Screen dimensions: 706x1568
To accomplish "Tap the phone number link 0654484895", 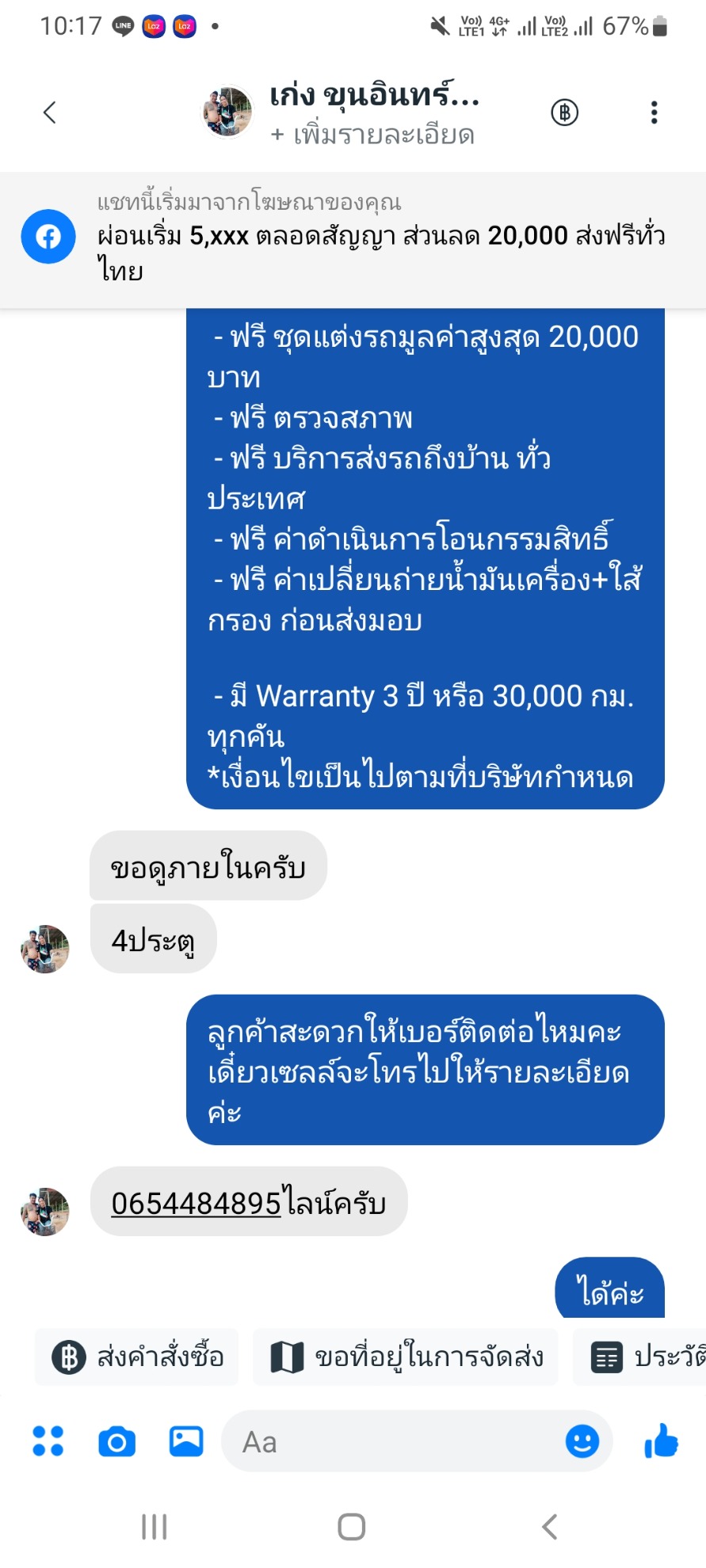I will (196, 1203).
